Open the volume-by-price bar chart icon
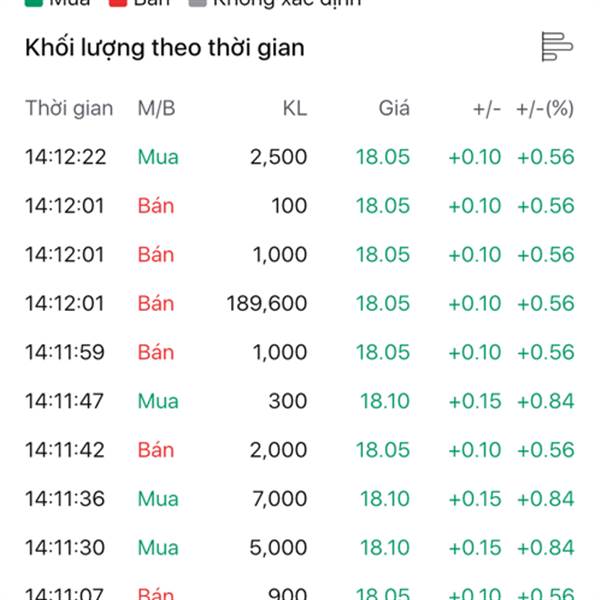Viewport: 600px width, 600px height. click(x=557, y=47)
